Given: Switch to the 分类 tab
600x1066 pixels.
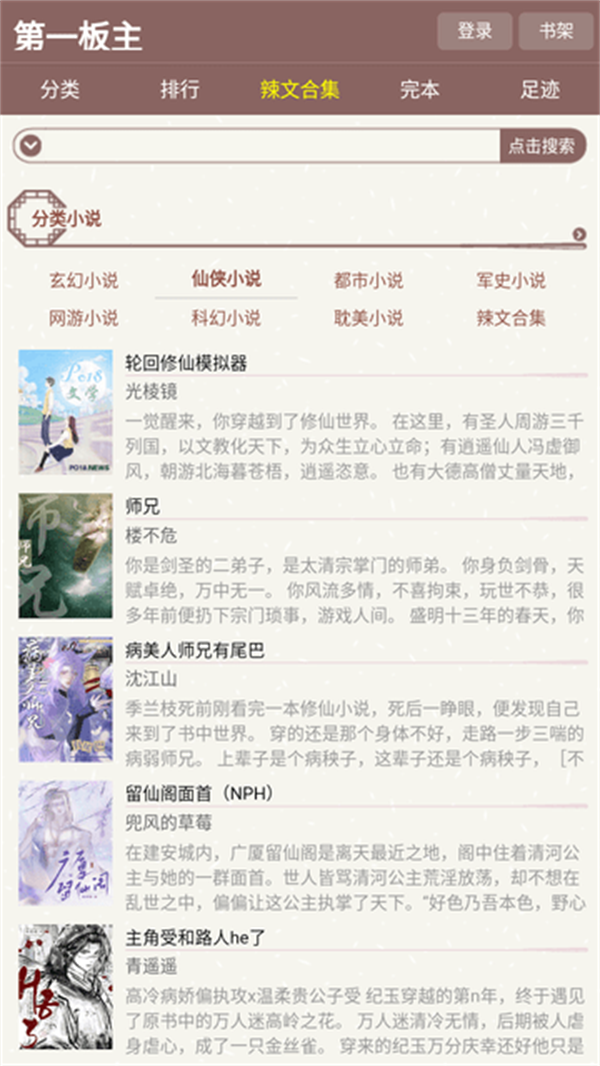Looking at the screenshot, I should point(60,89).
